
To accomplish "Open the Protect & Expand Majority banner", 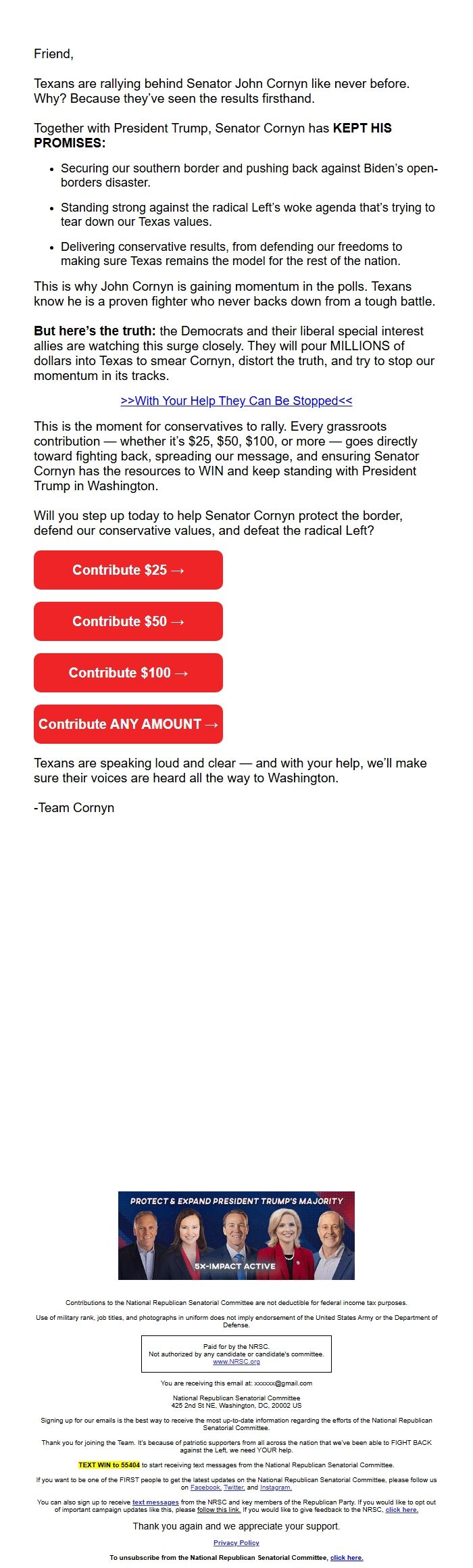I will coord(236,1235).
